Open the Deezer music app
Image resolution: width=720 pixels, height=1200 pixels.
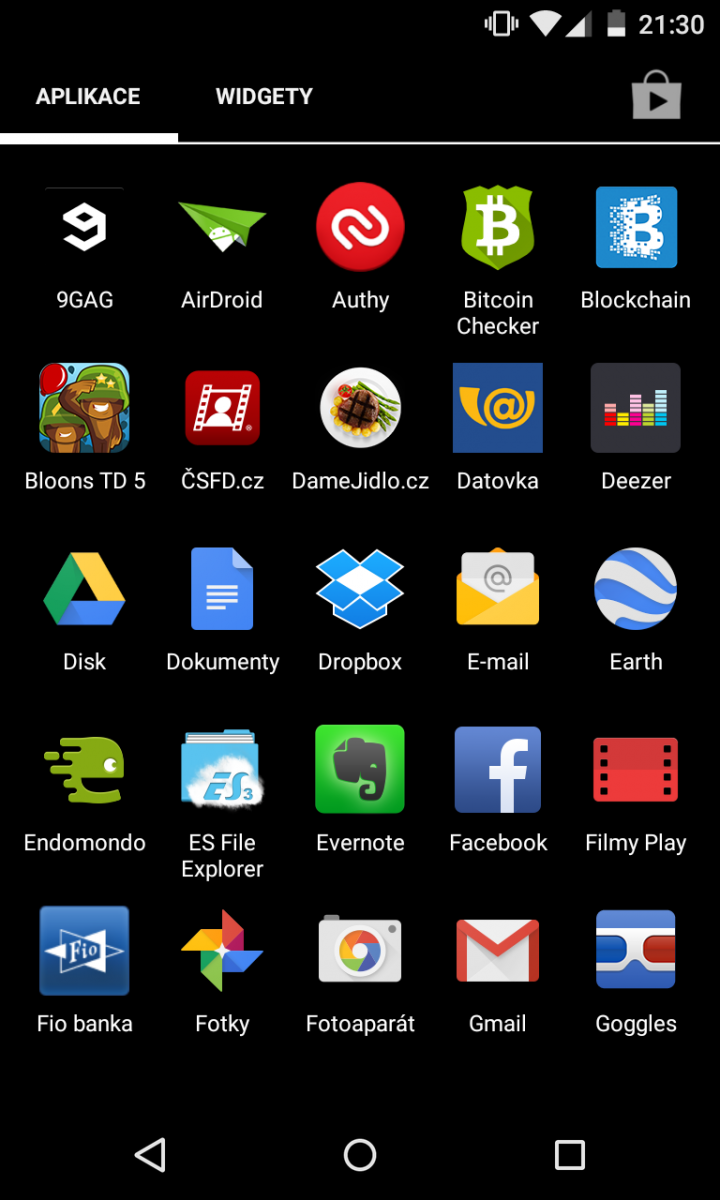[636, 408]
